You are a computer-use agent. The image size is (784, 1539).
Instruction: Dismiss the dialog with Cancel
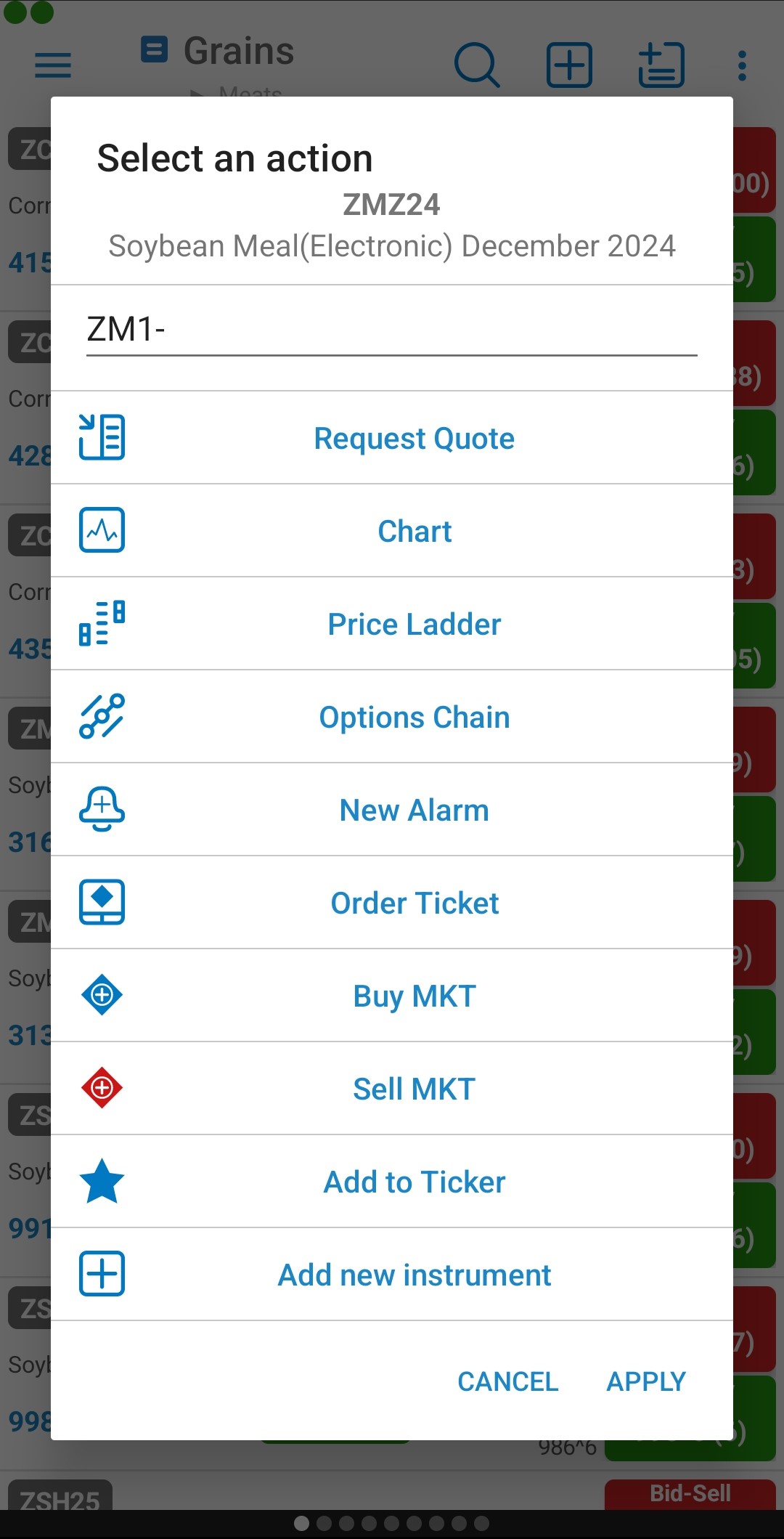[508, 1381]
